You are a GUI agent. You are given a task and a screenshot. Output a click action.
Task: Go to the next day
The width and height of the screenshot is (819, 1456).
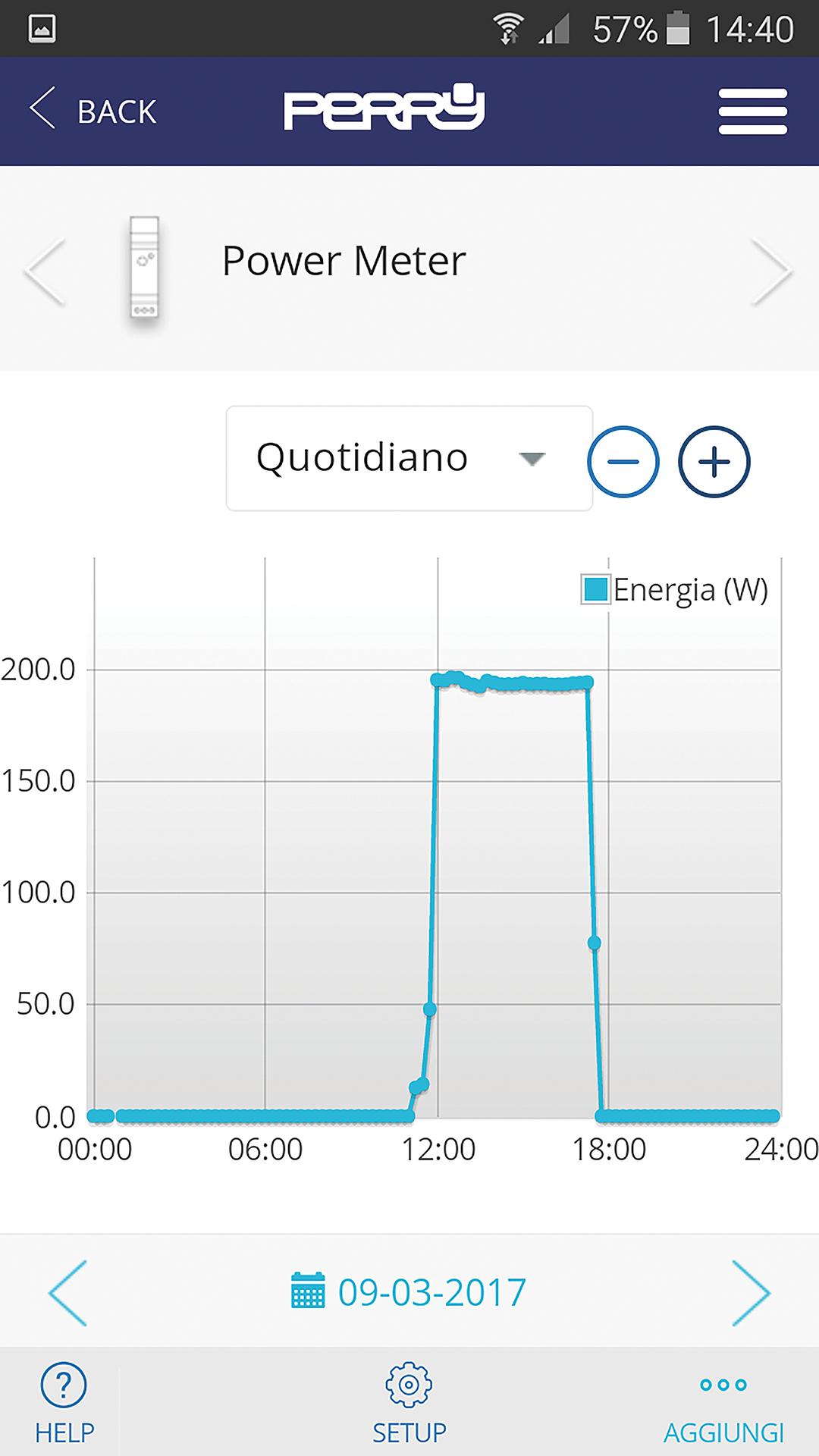[751, 1293]
